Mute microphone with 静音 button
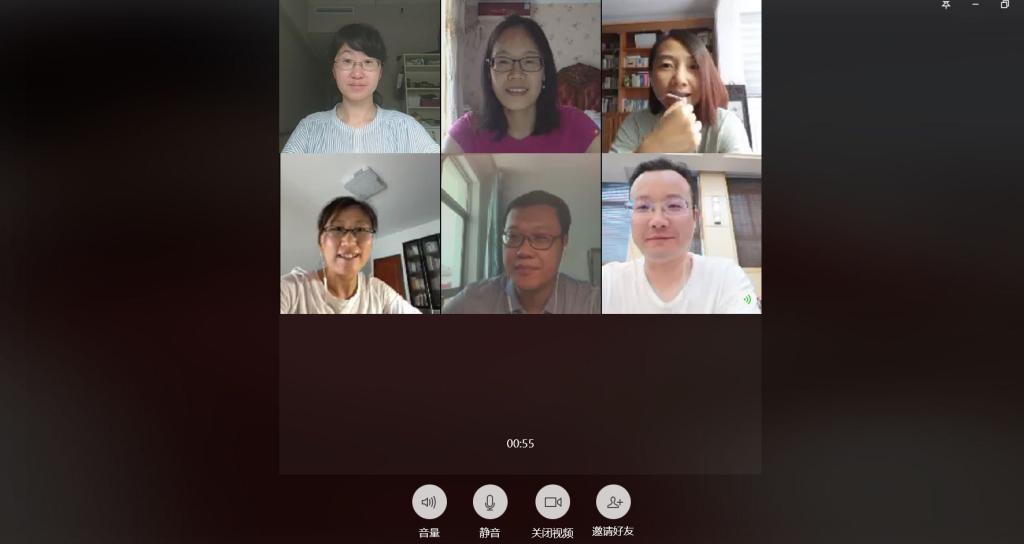 coord(490,502)
